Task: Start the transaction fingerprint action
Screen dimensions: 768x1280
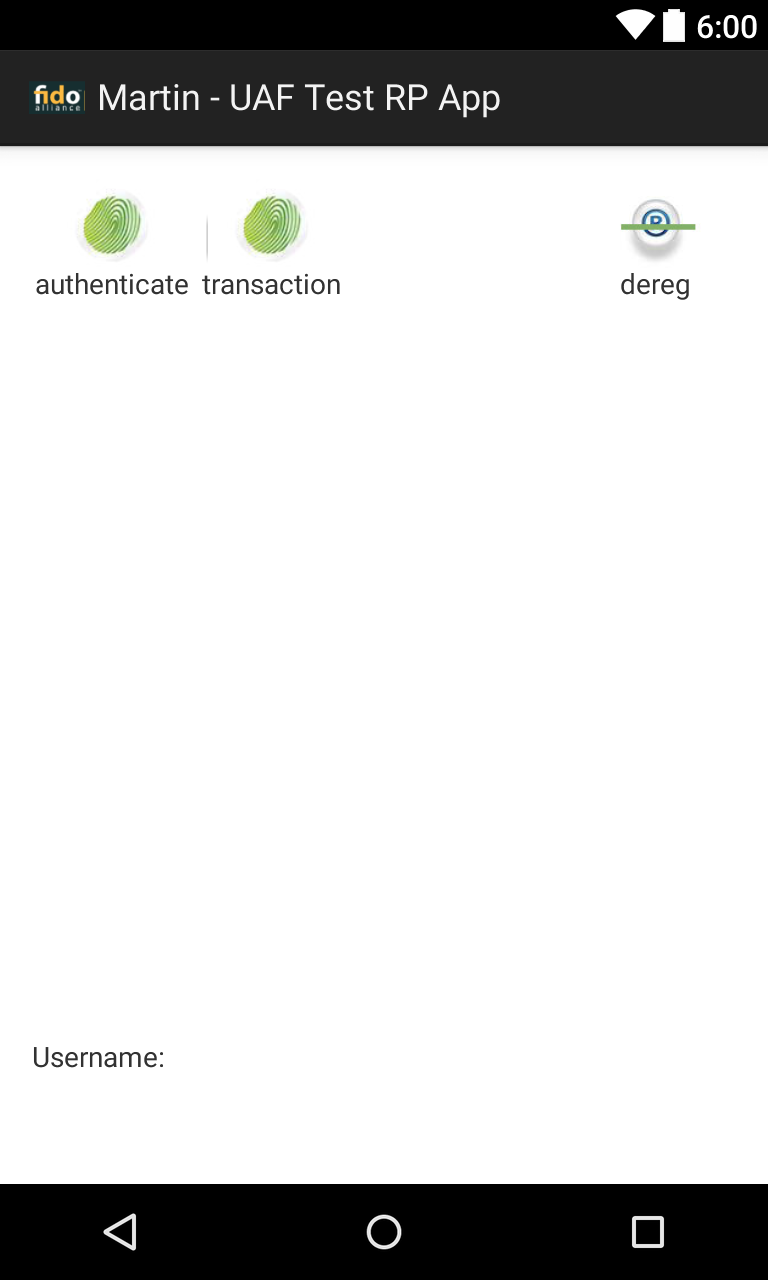Action: click(271, 245)
